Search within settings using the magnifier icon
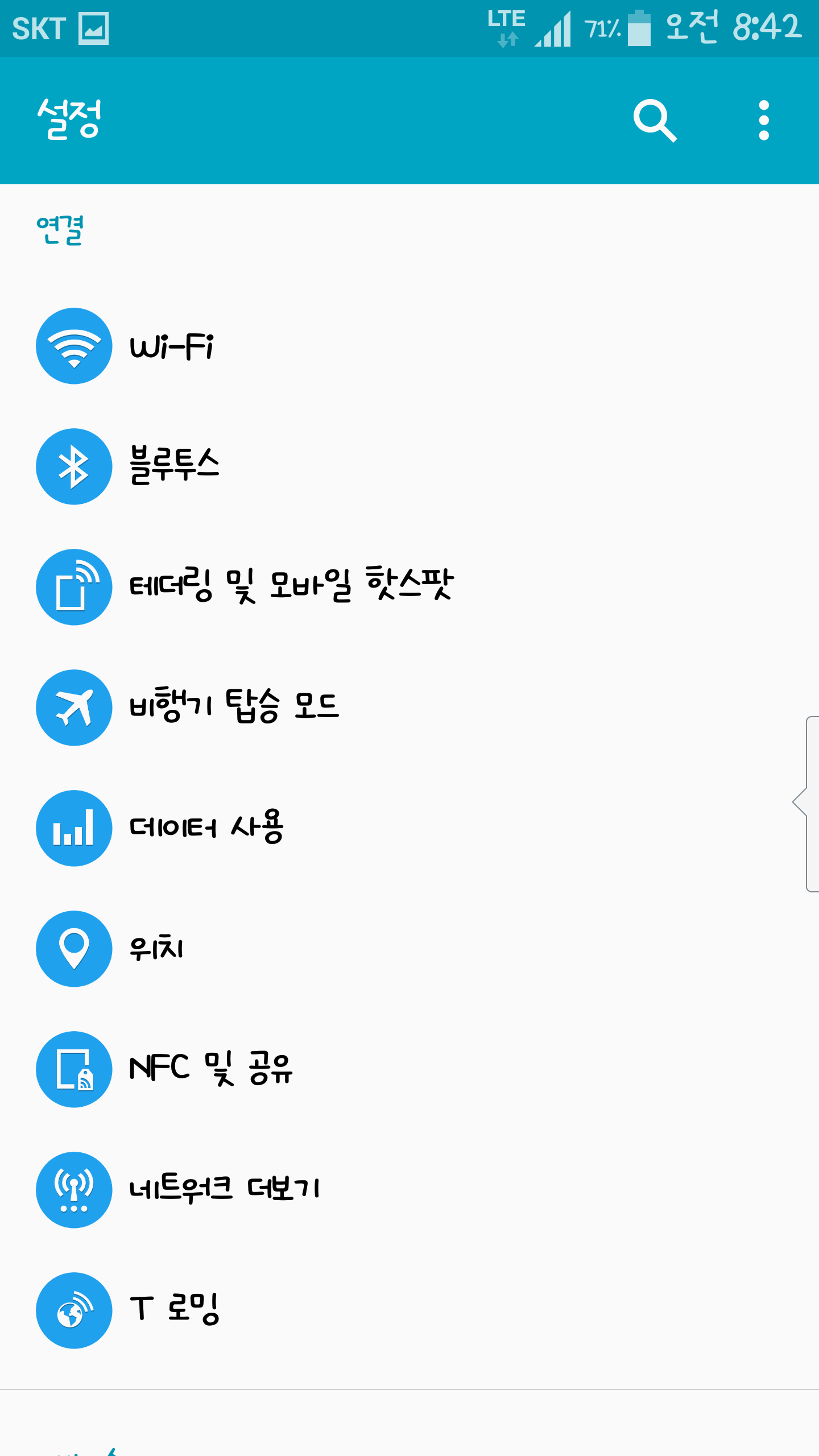This screenshot has height=1456, width=819. point(655,120)
